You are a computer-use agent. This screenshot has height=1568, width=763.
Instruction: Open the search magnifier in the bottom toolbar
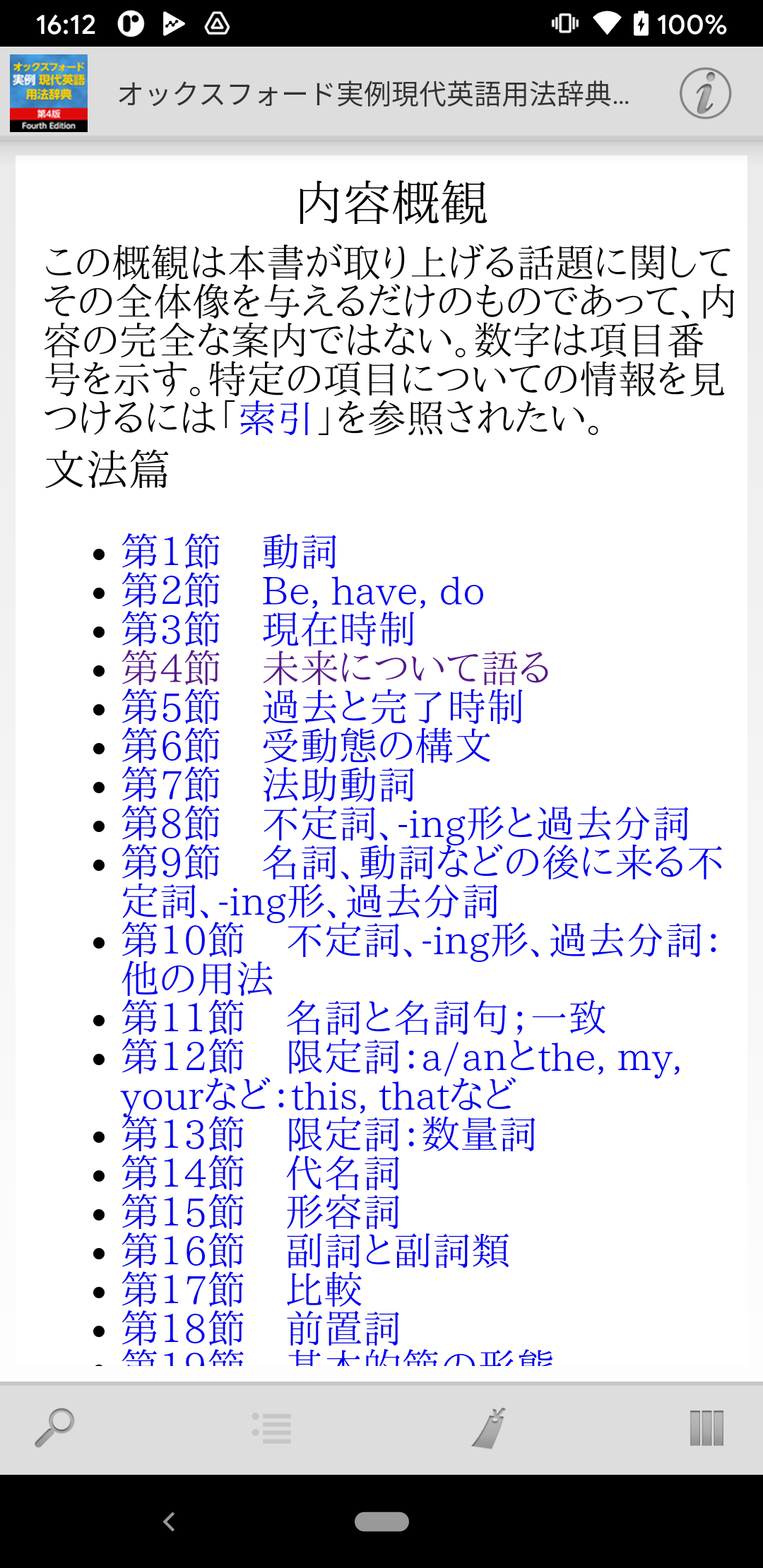pos(54,1427)
